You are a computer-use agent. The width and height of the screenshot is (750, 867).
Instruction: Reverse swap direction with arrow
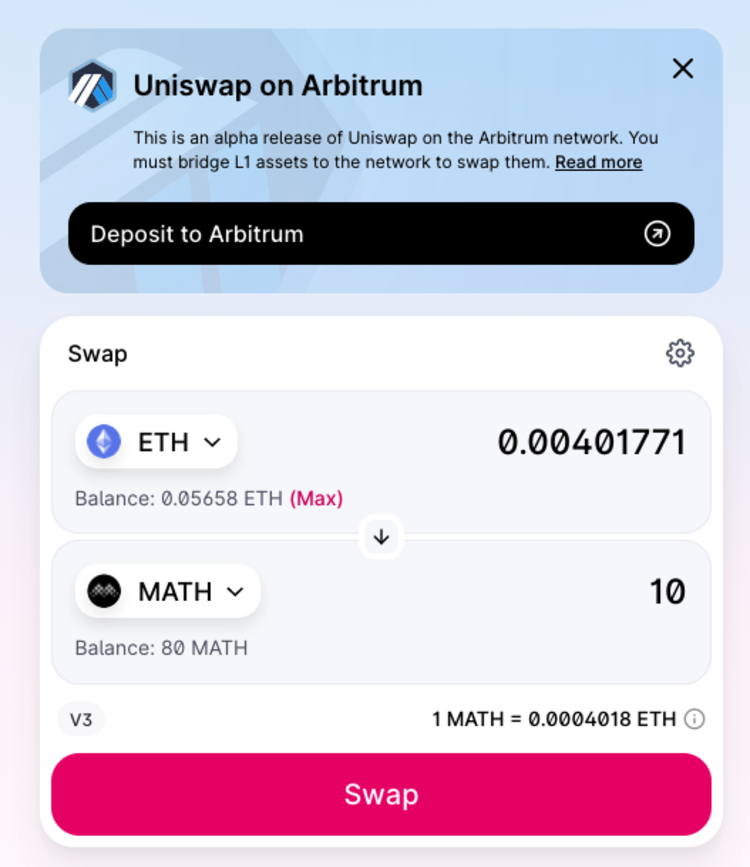tap(381, 537)
